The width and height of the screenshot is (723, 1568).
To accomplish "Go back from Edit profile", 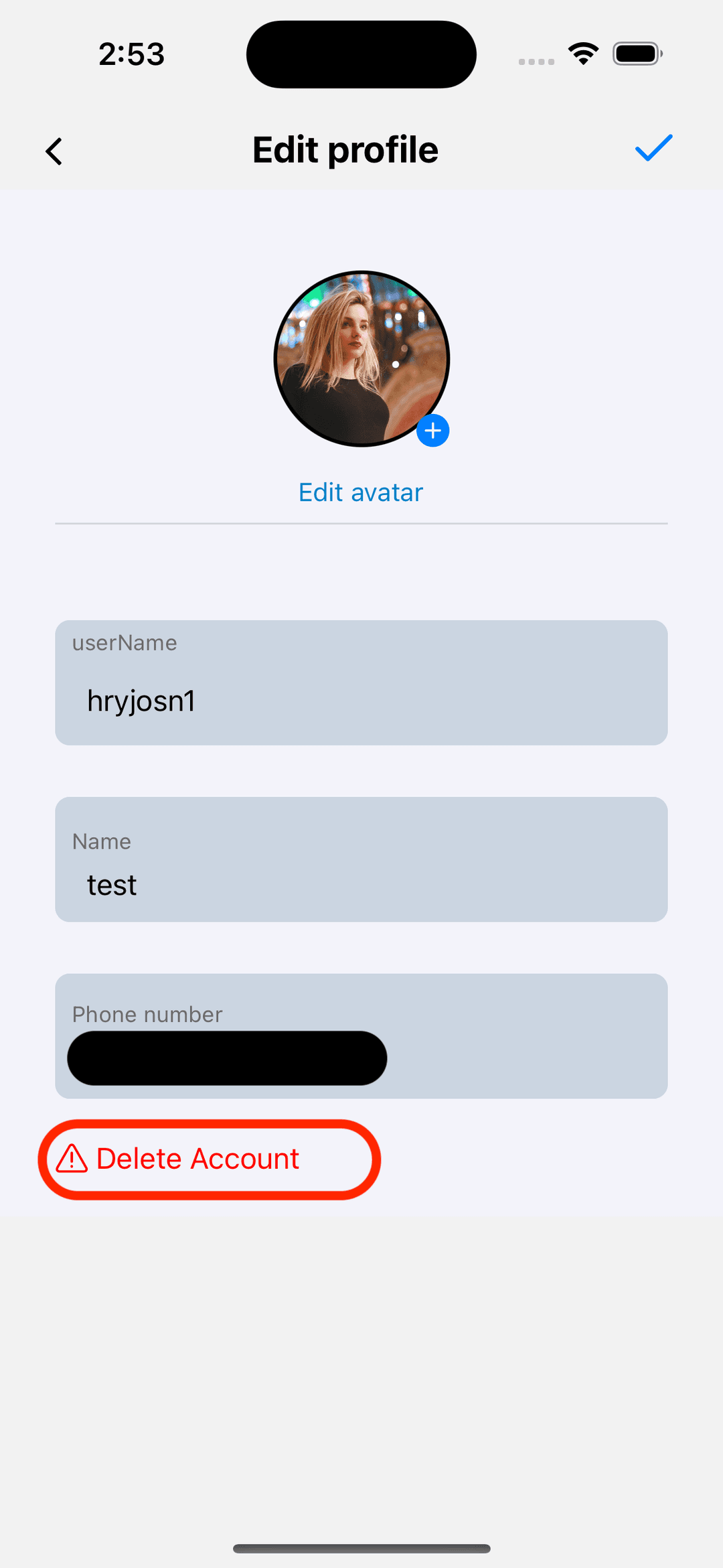I will coord(54,151).
